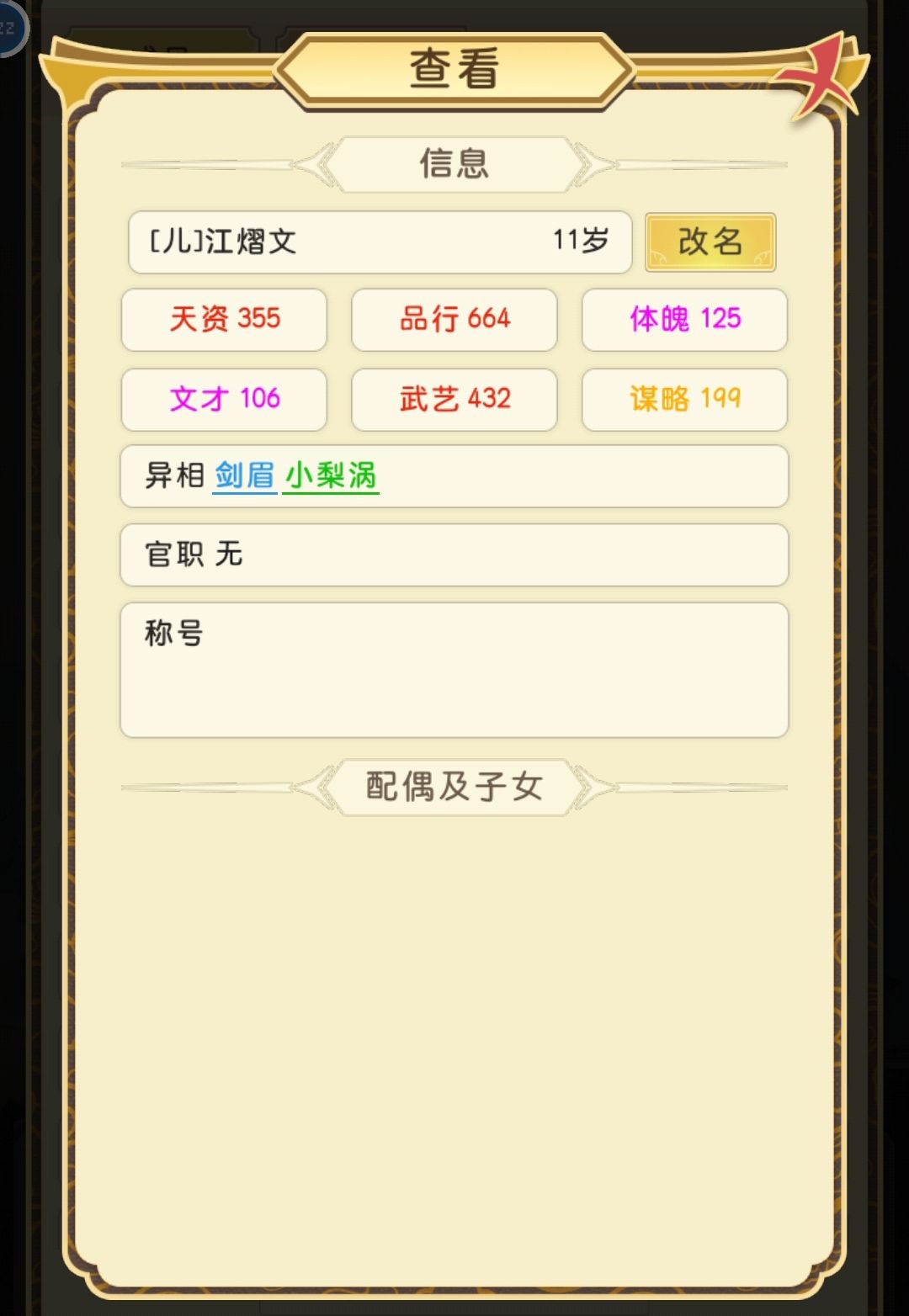Open the 天资 attribute panel

tap(224, 321)
